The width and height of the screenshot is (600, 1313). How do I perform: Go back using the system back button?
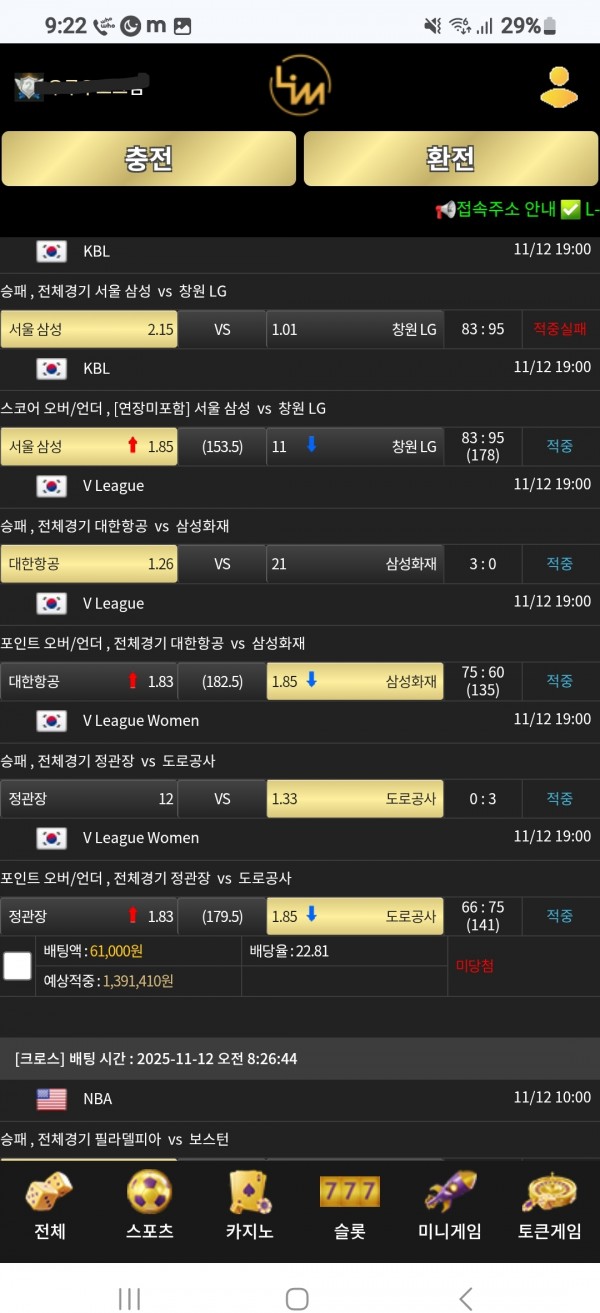click(465, 1298)
